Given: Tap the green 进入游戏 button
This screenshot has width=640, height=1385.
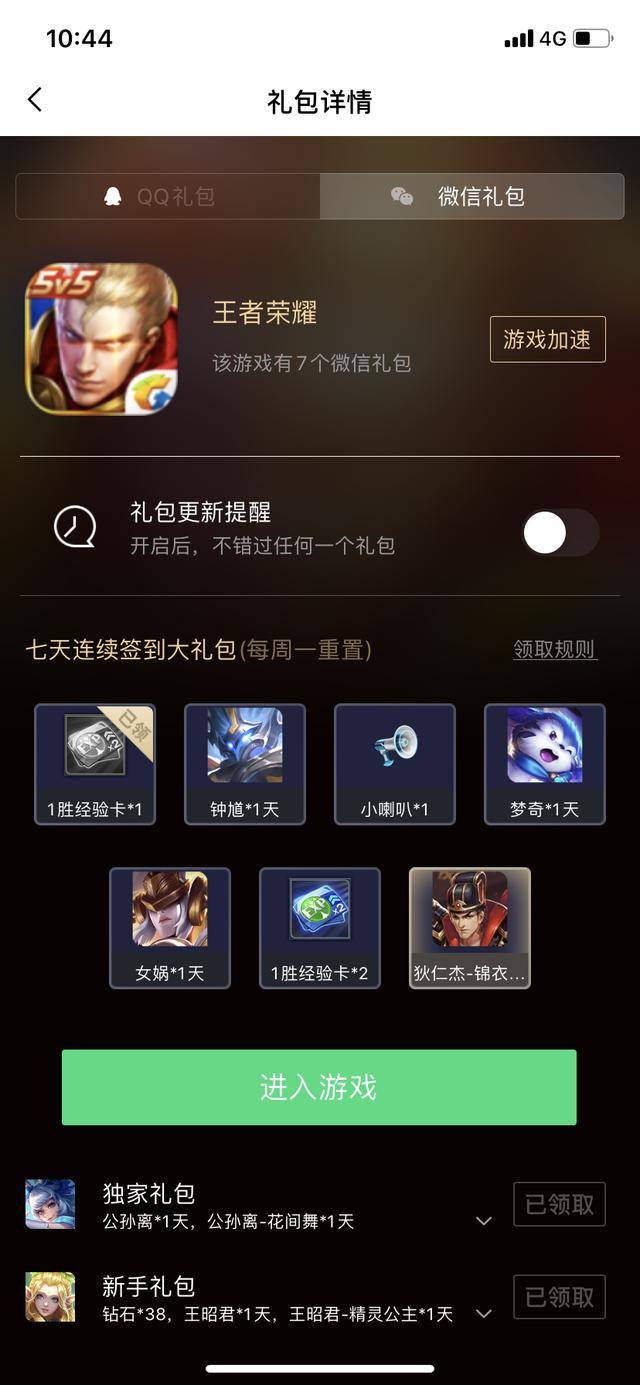Looking at the screenshot, I should coord(319,1087).
